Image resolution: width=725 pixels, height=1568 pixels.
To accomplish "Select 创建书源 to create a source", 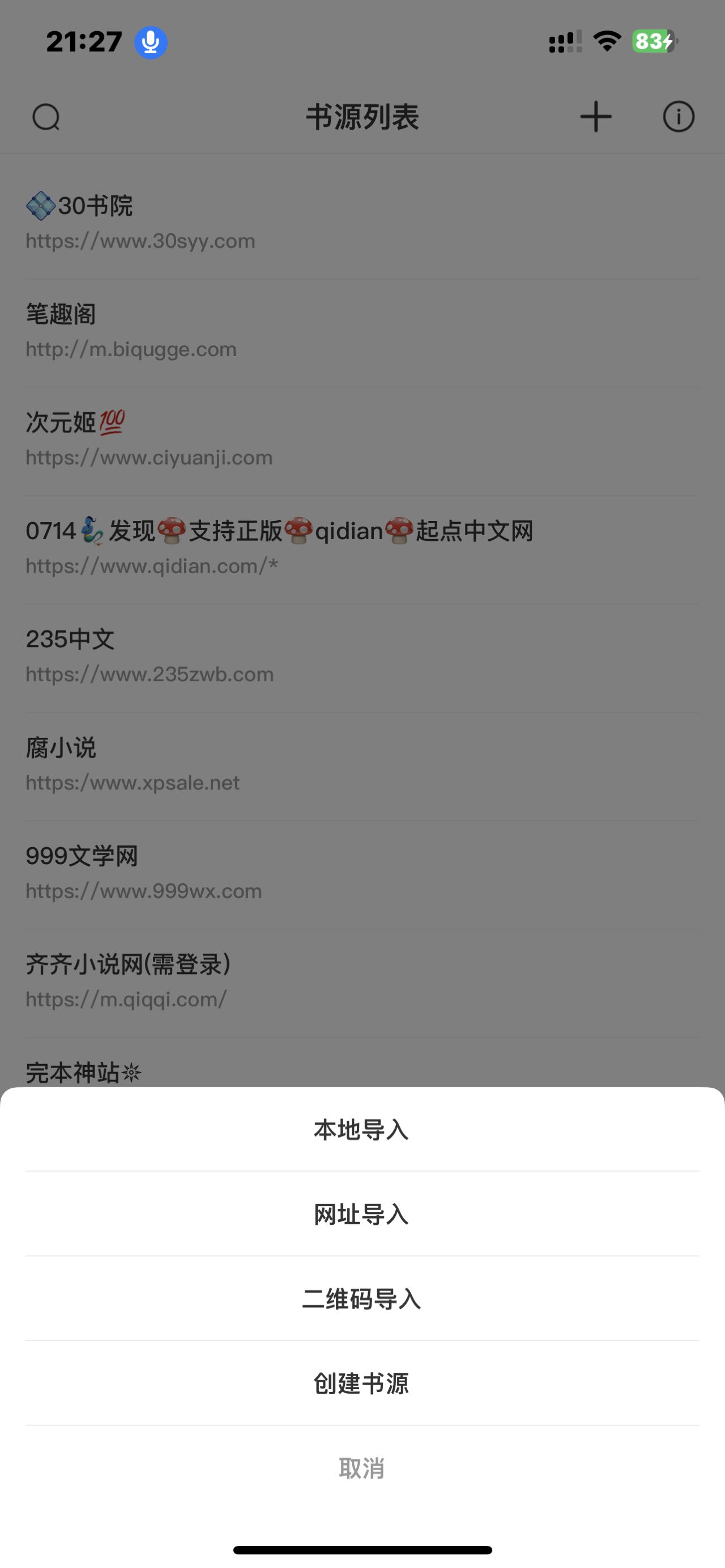I will point(361,1383).
